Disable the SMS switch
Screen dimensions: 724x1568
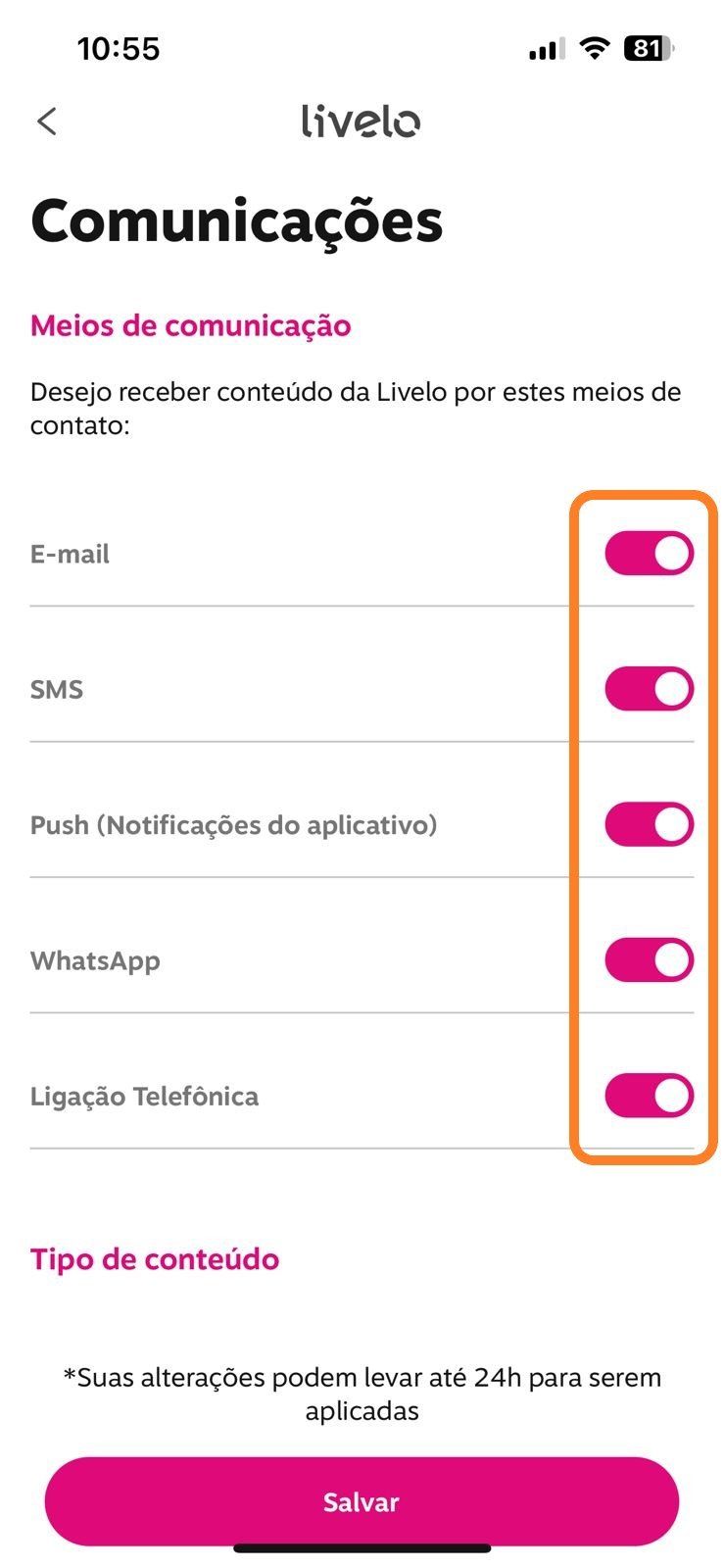pos(649,689)
